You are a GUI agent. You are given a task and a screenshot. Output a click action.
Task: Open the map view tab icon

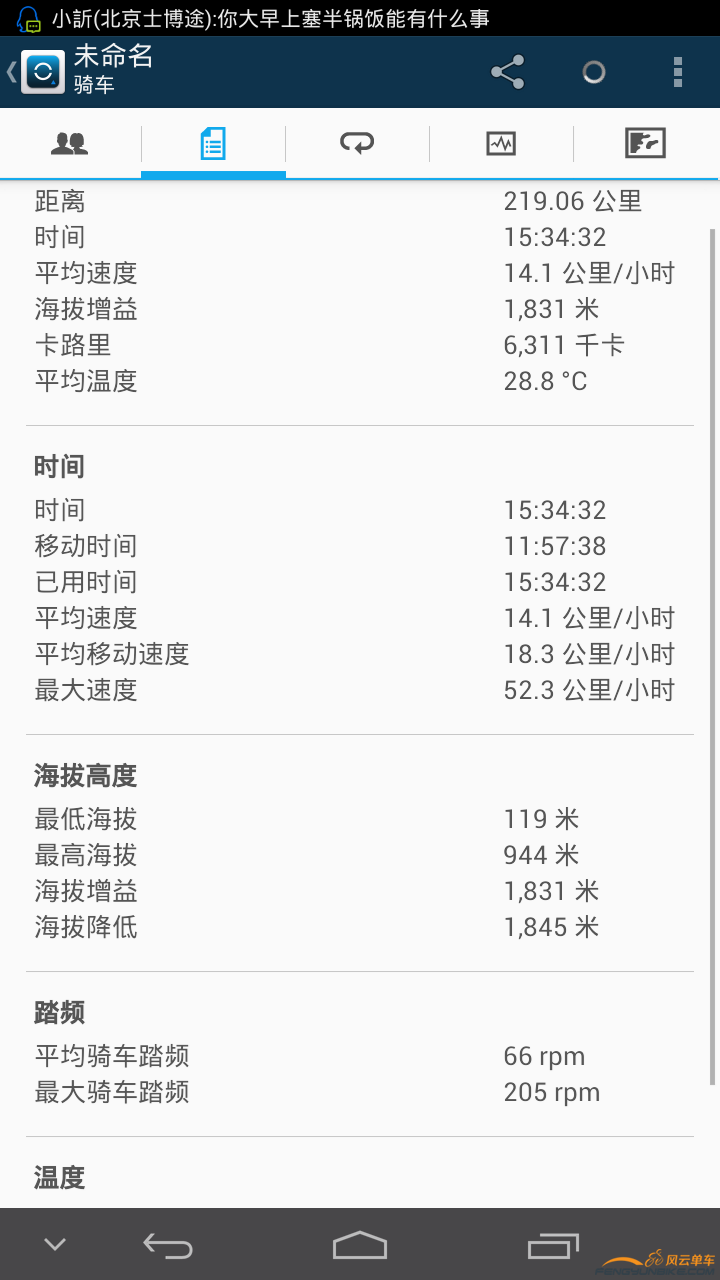tap(644, 143)
